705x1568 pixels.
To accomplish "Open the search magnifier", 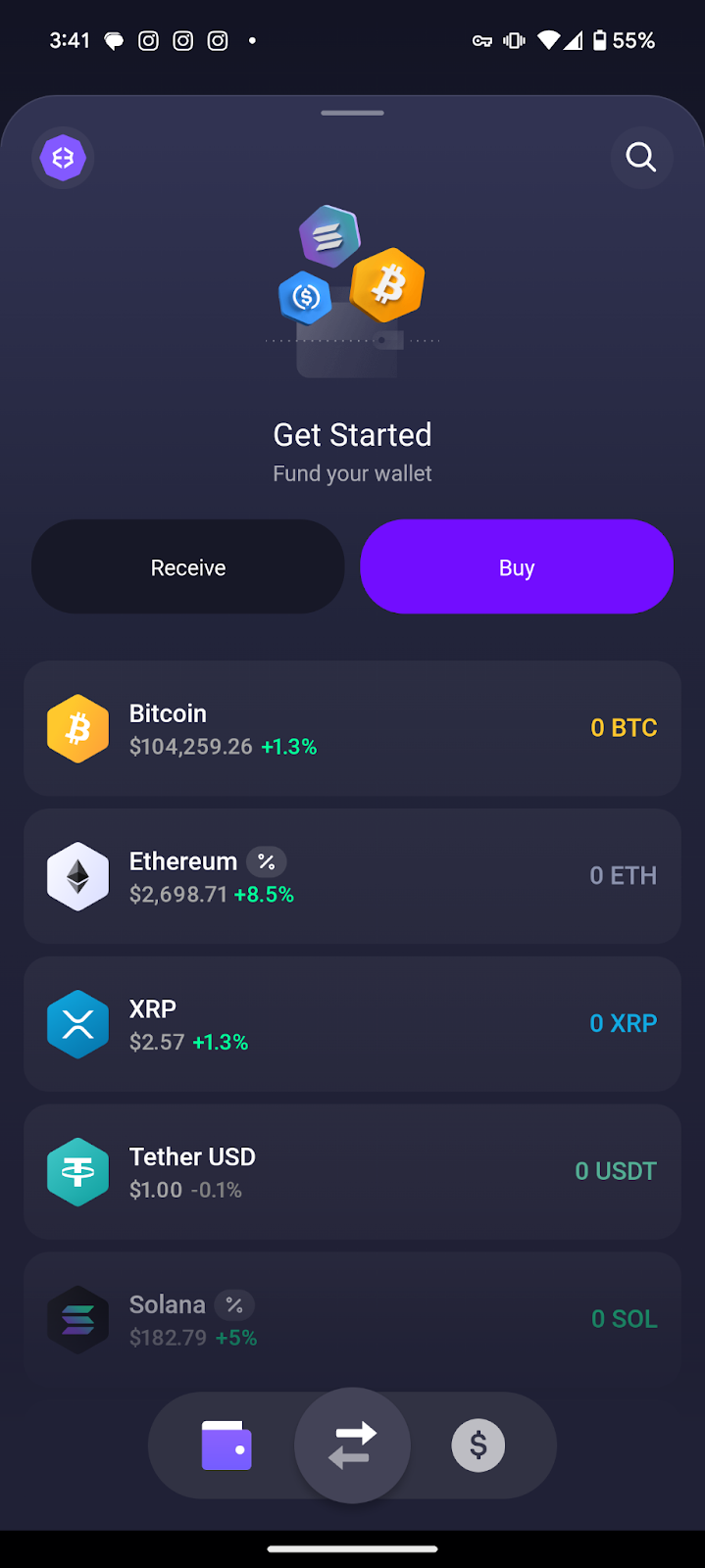I will (641, 158).
